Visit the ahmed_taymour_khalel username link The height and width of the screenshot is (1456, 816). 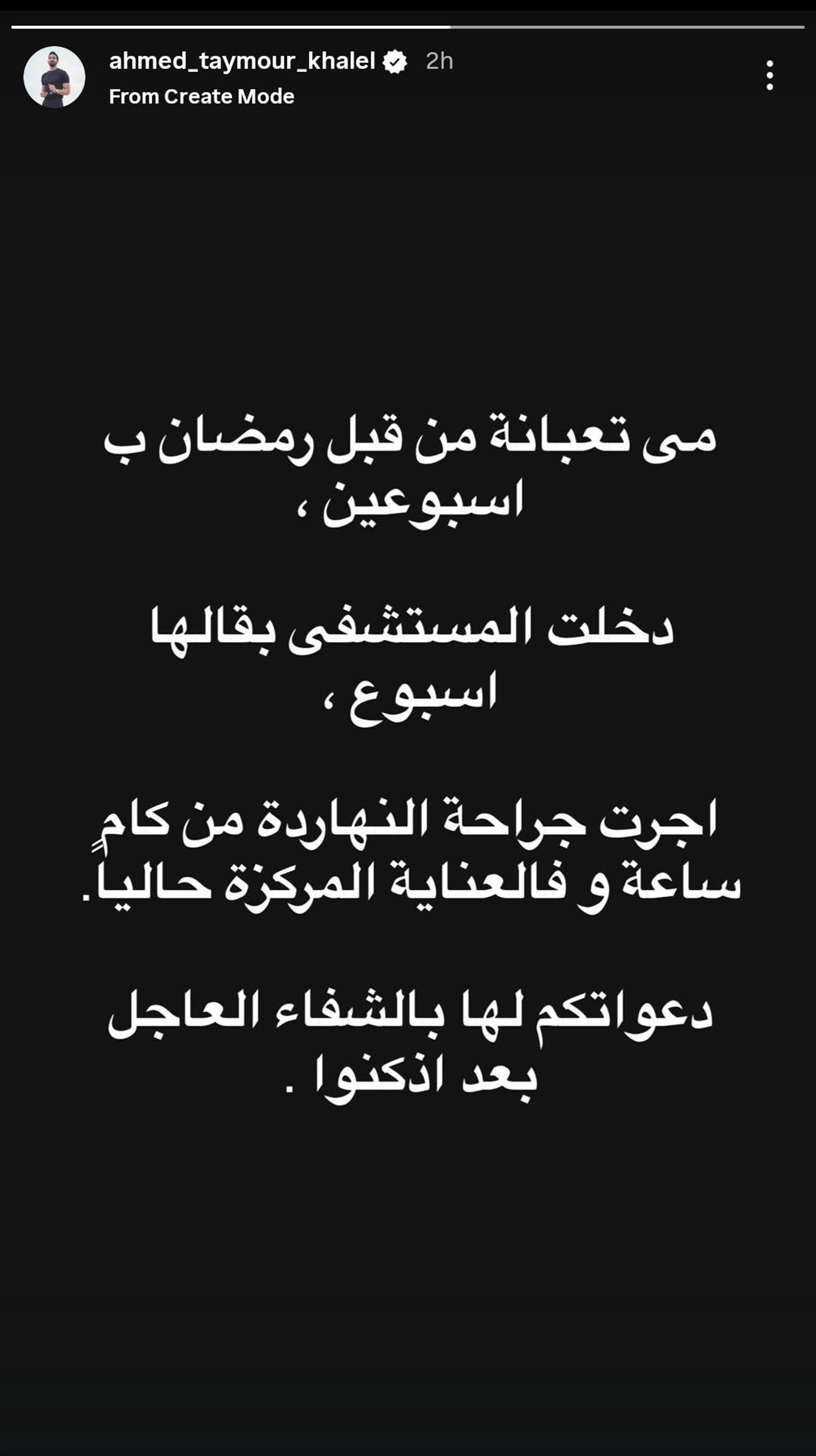pyautogui.click(x=242, y=61)
